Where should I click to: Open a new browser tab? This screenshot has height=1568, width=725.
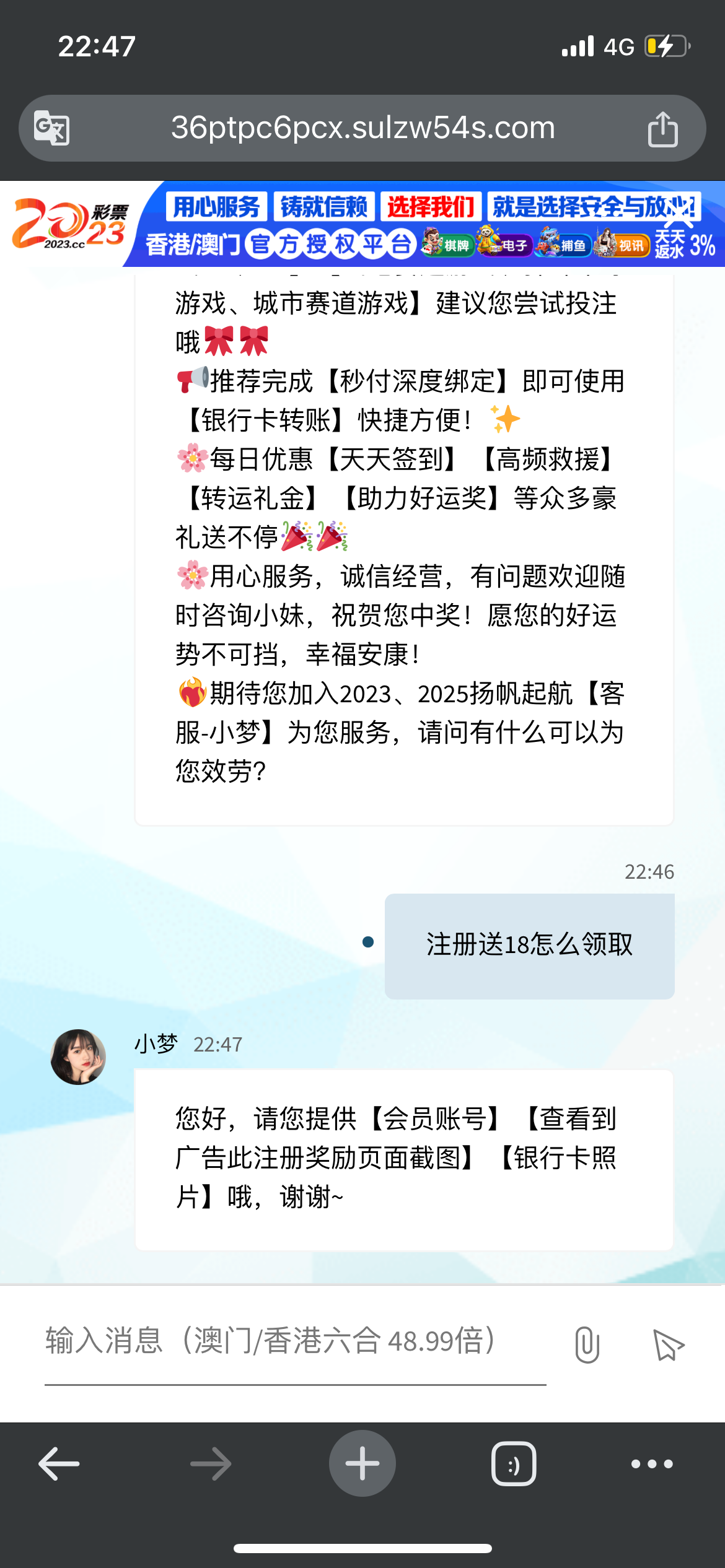pyautogui.click(x=362, y=1464)
